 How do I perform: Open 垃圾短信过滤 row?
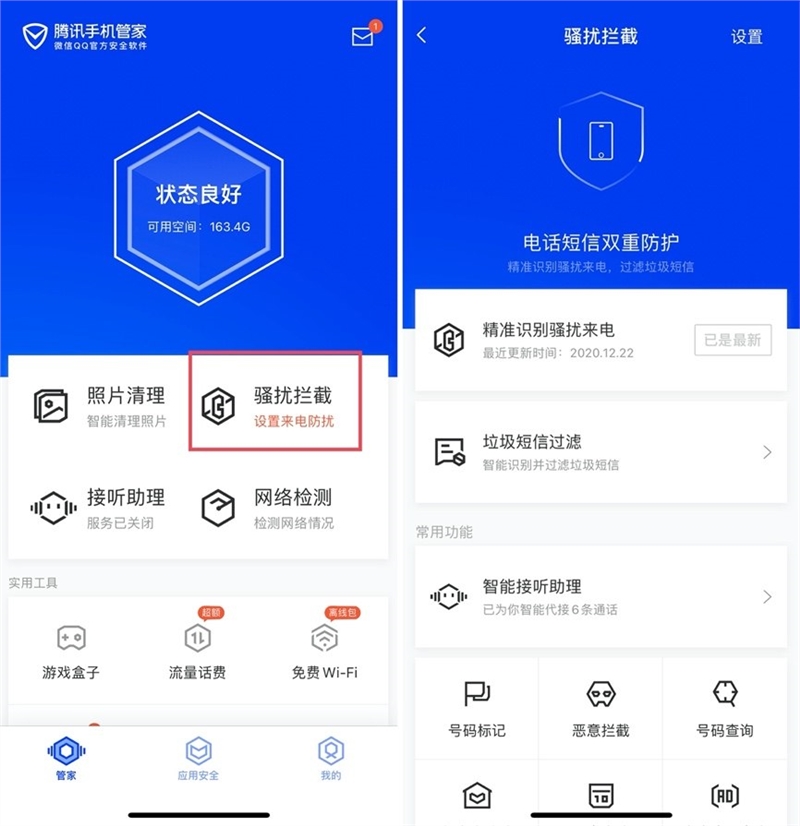coord(602,452)
